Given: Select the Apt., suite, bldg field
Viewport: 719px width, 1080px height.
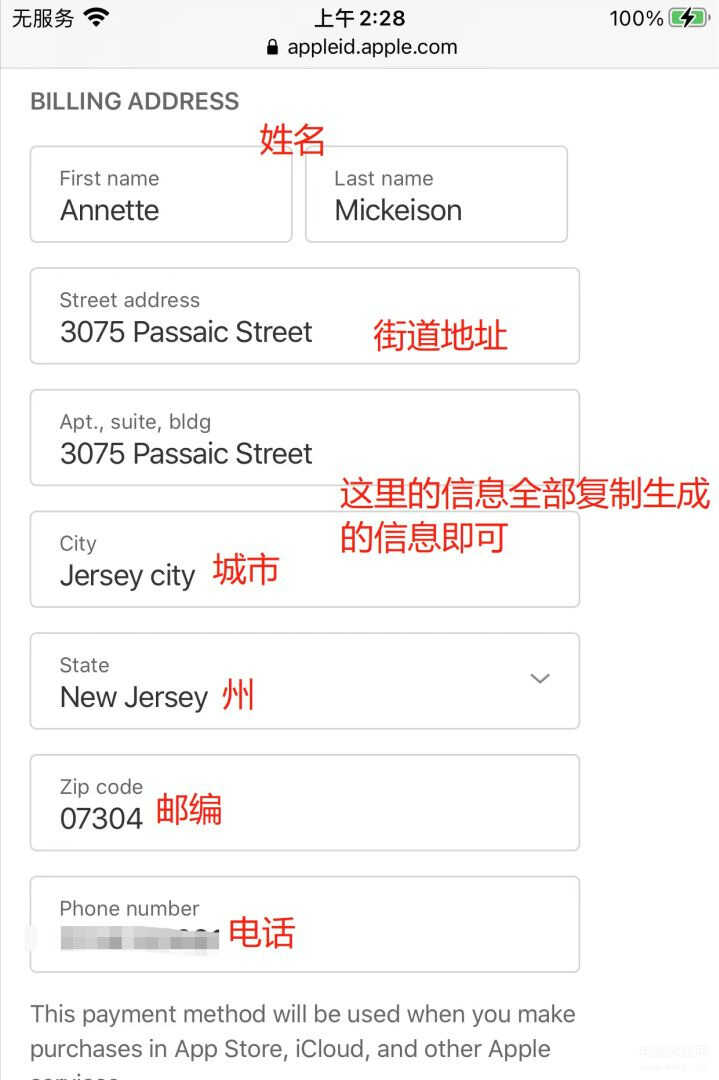Looking at the screenshot, I should [304, 438].
